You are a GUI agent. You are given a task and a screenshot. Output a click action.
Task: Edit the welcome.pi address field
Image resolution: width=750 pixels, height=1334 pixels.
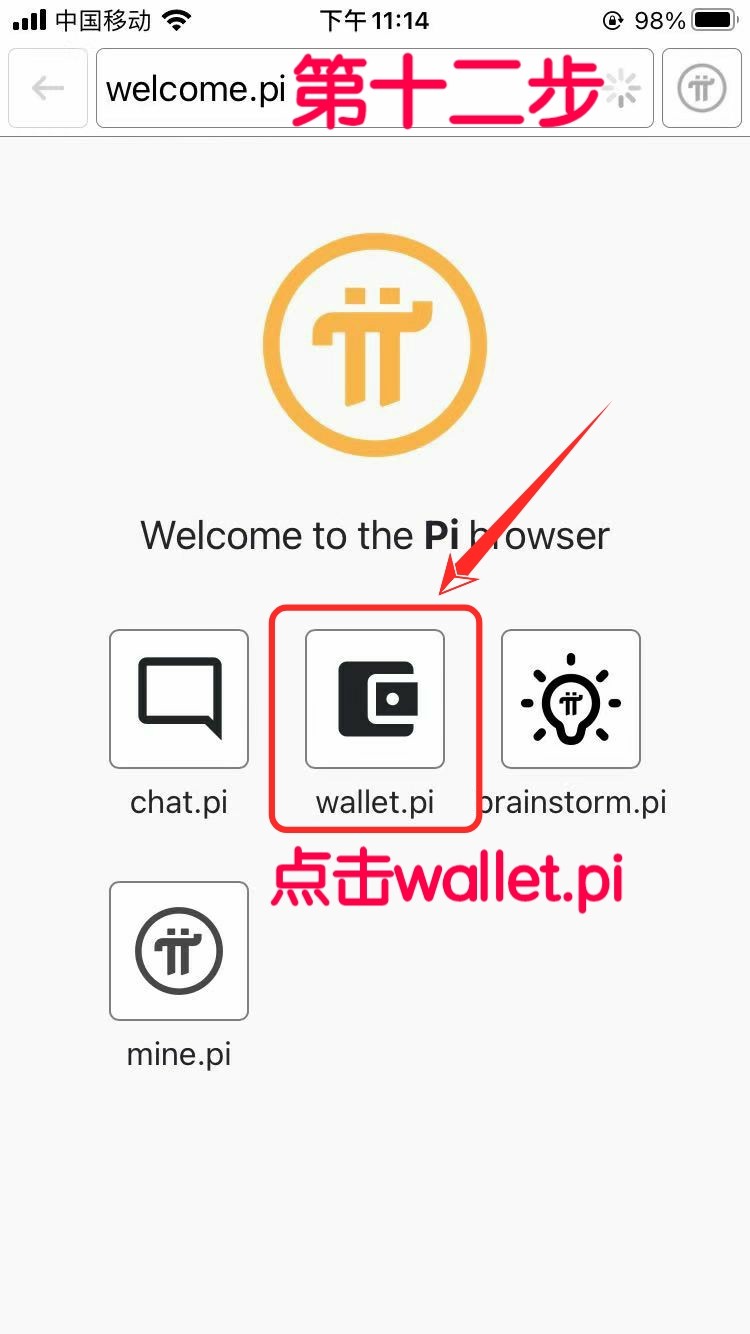[x=375, y=88]
